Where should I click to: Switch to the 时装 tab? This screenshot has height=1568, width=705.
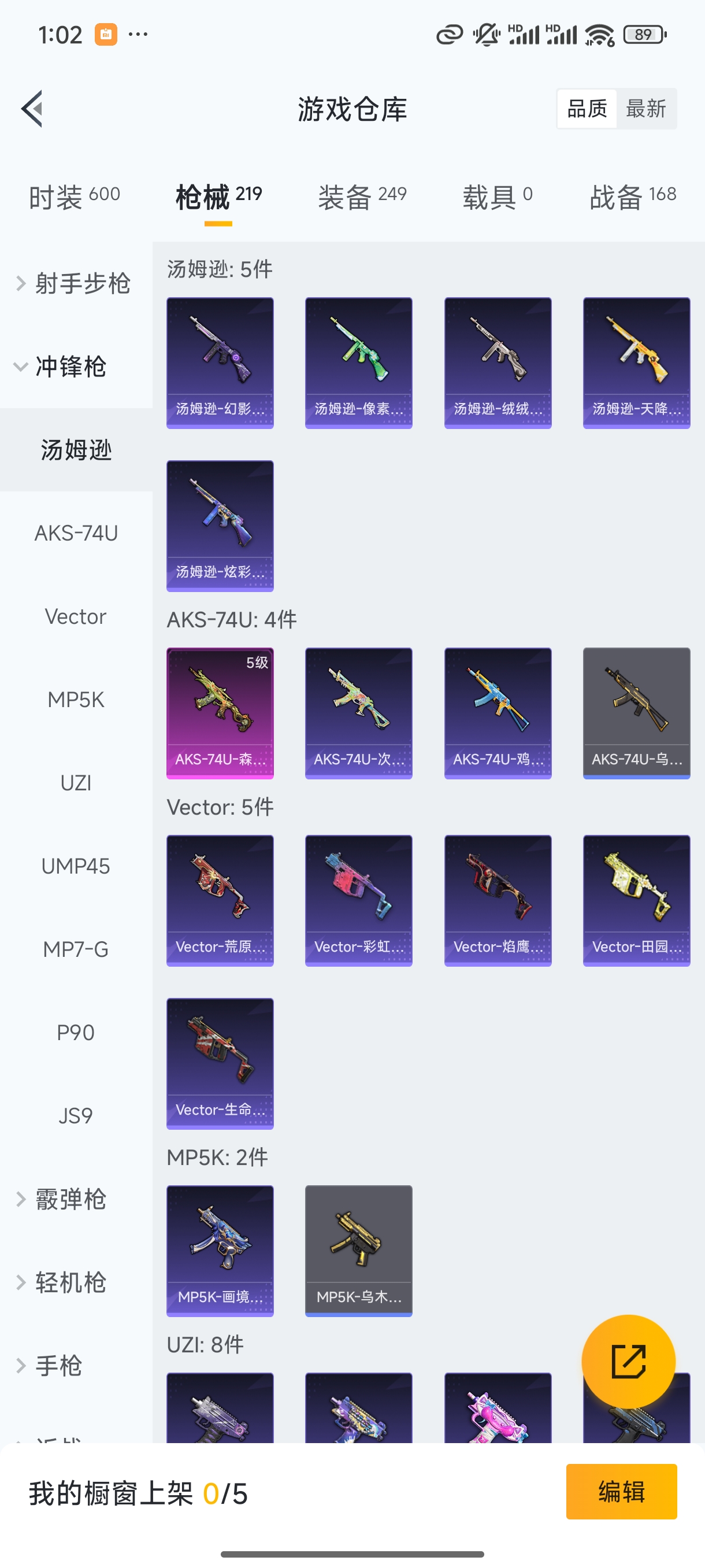point(74,196)
